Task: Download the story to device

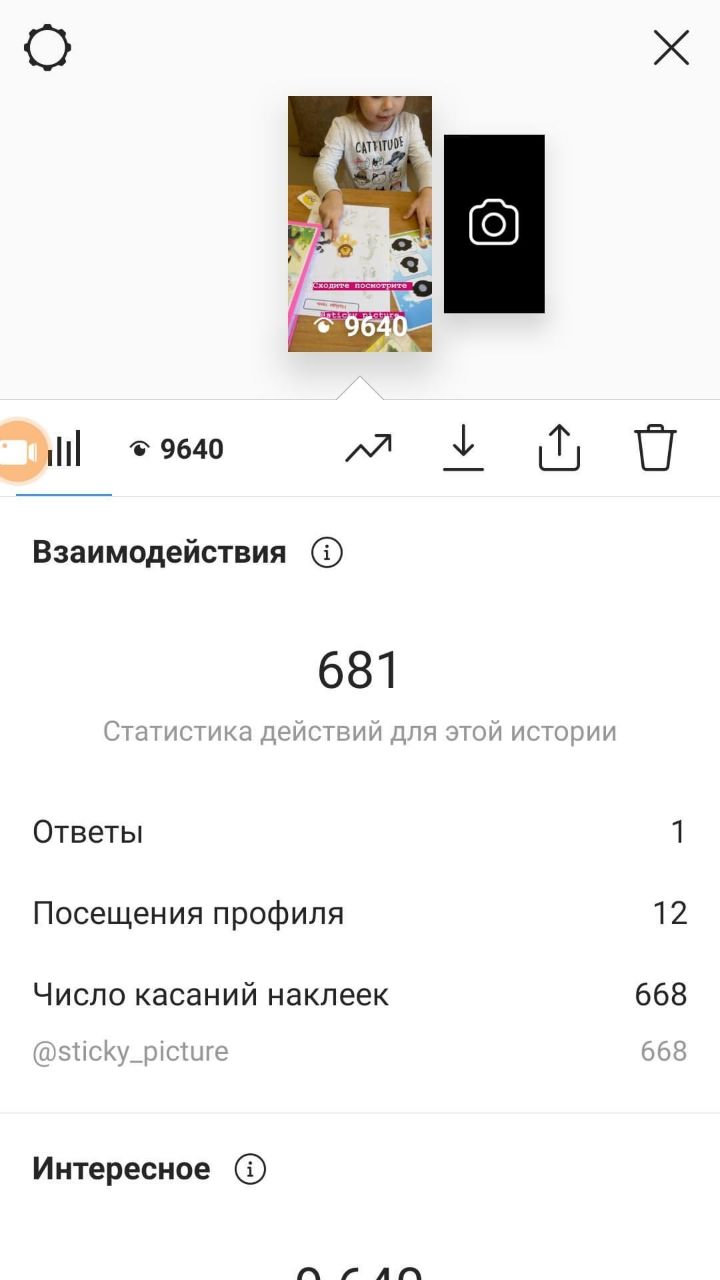Action: [463, 448]
